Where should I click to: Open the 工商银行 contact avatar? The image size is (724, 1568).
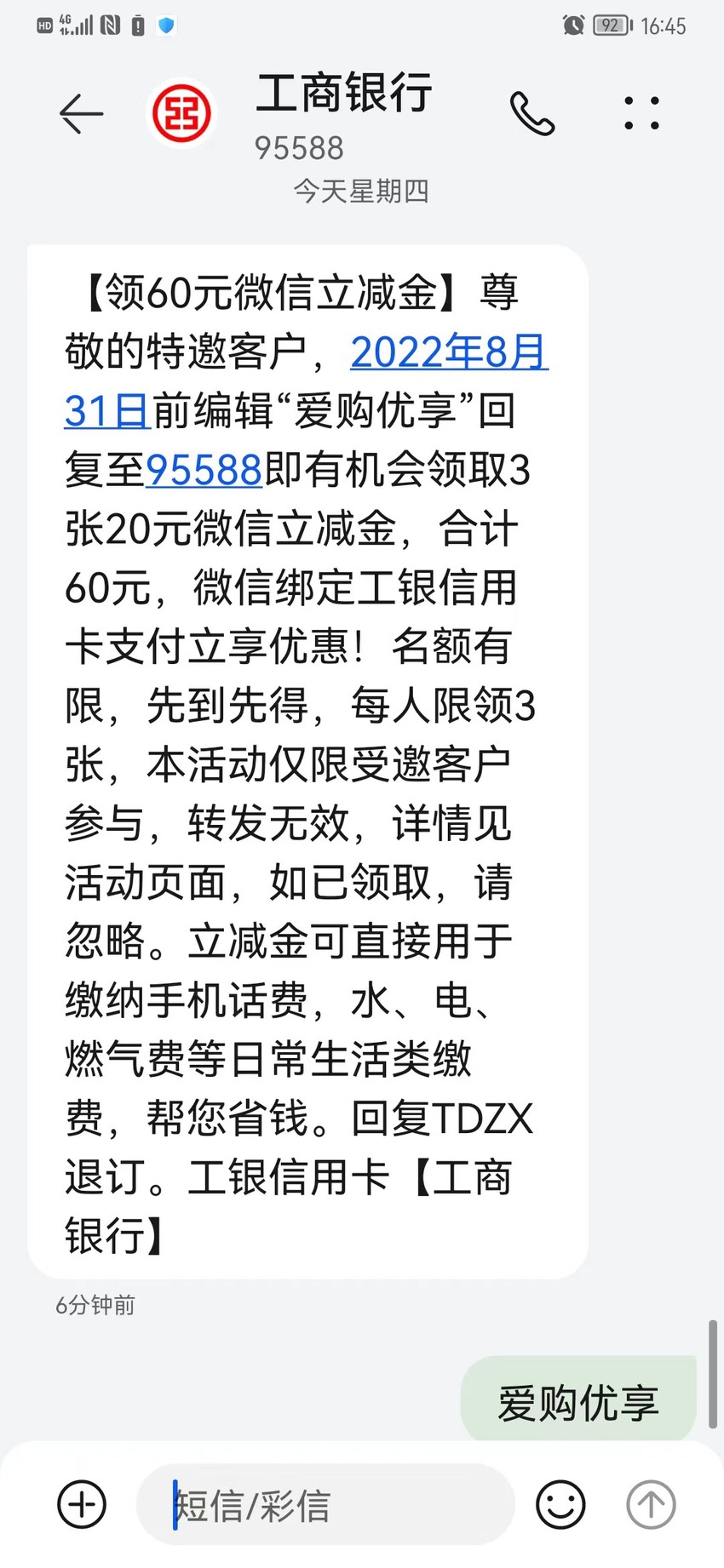[x=181, y=113]
